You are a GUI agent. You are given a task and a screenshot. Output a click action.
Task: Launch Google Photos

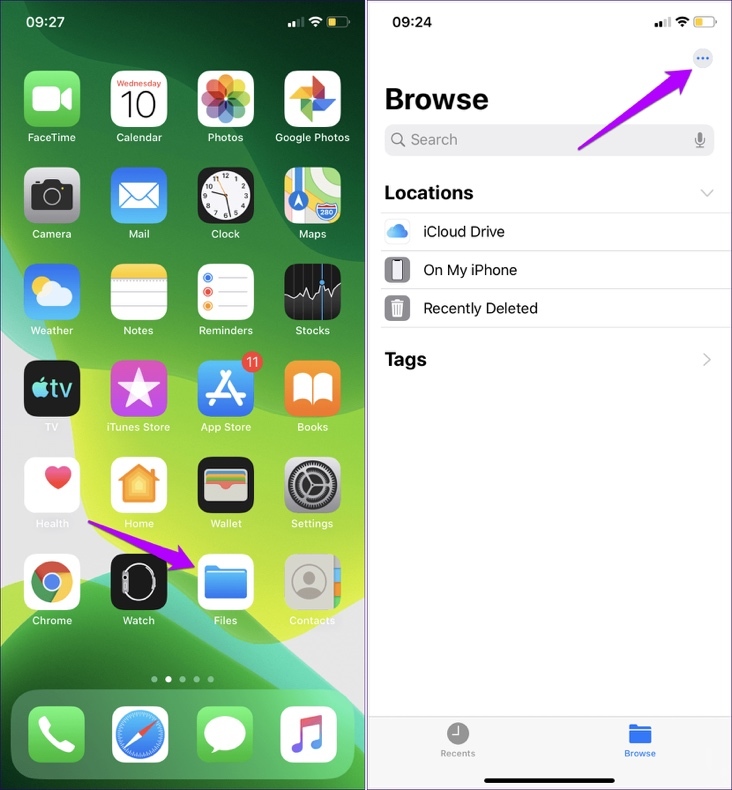[312, 99]
